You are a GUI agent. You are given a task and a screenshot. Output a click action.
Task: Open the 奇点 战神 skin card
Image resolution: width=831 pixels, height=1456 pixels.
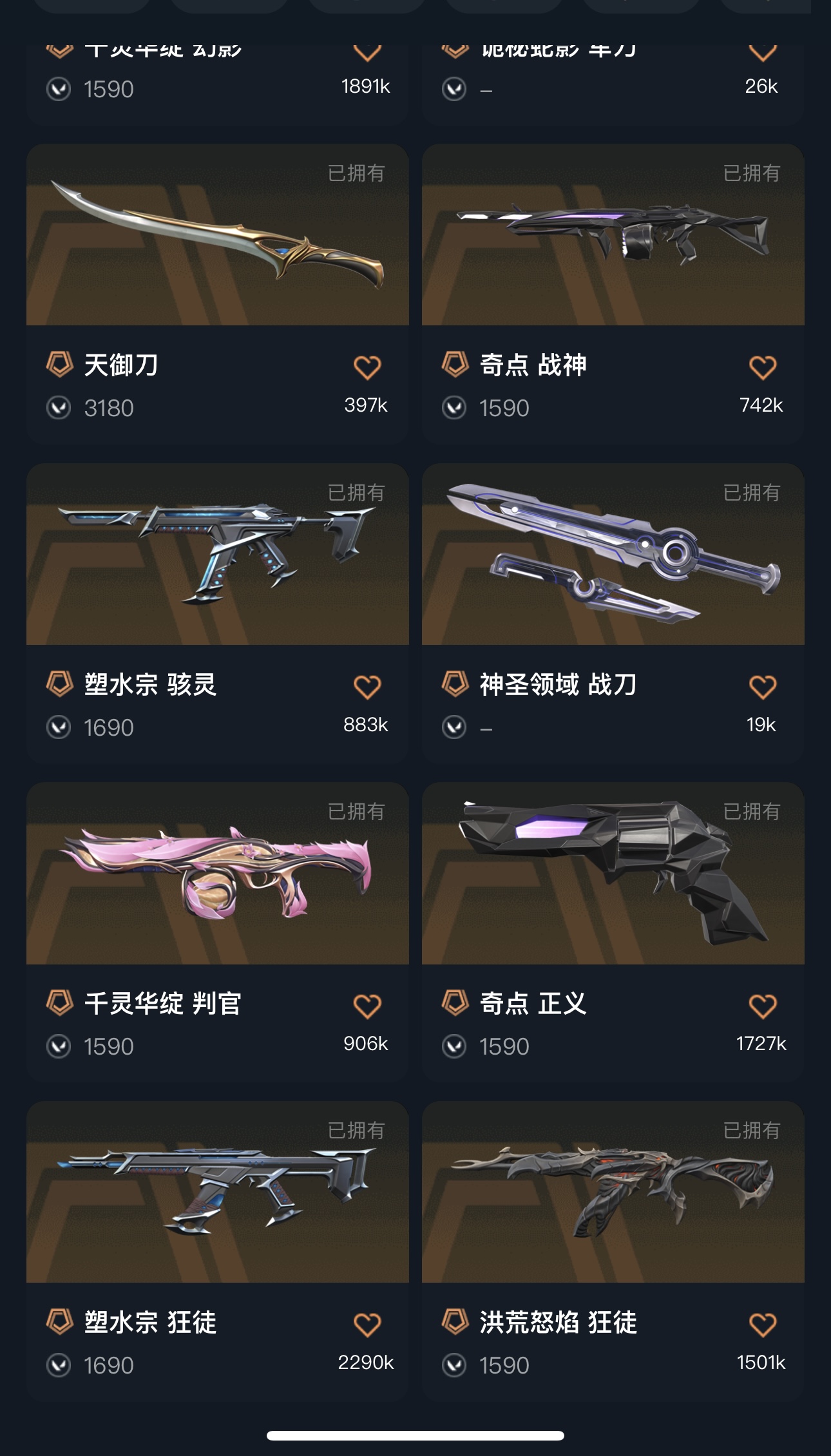pyautogui.click(x=613, y=235)
